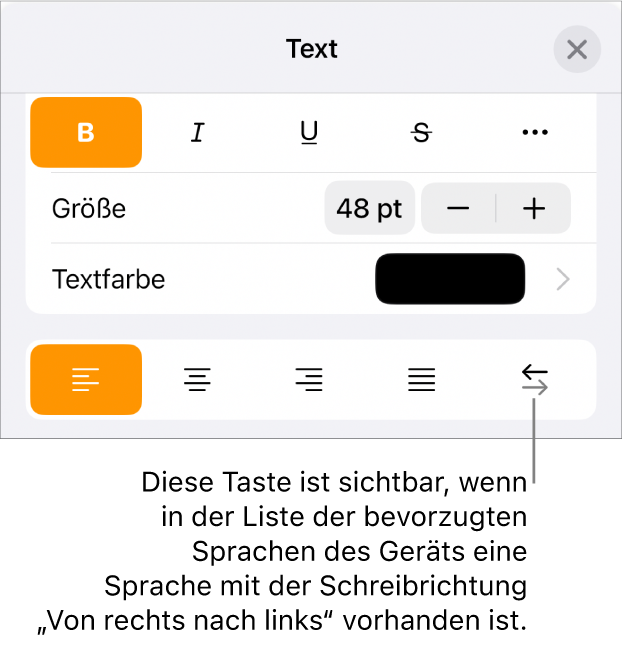Underline the selected text
The width and height of the screenshot is (622, 646).
coord(310,132)
